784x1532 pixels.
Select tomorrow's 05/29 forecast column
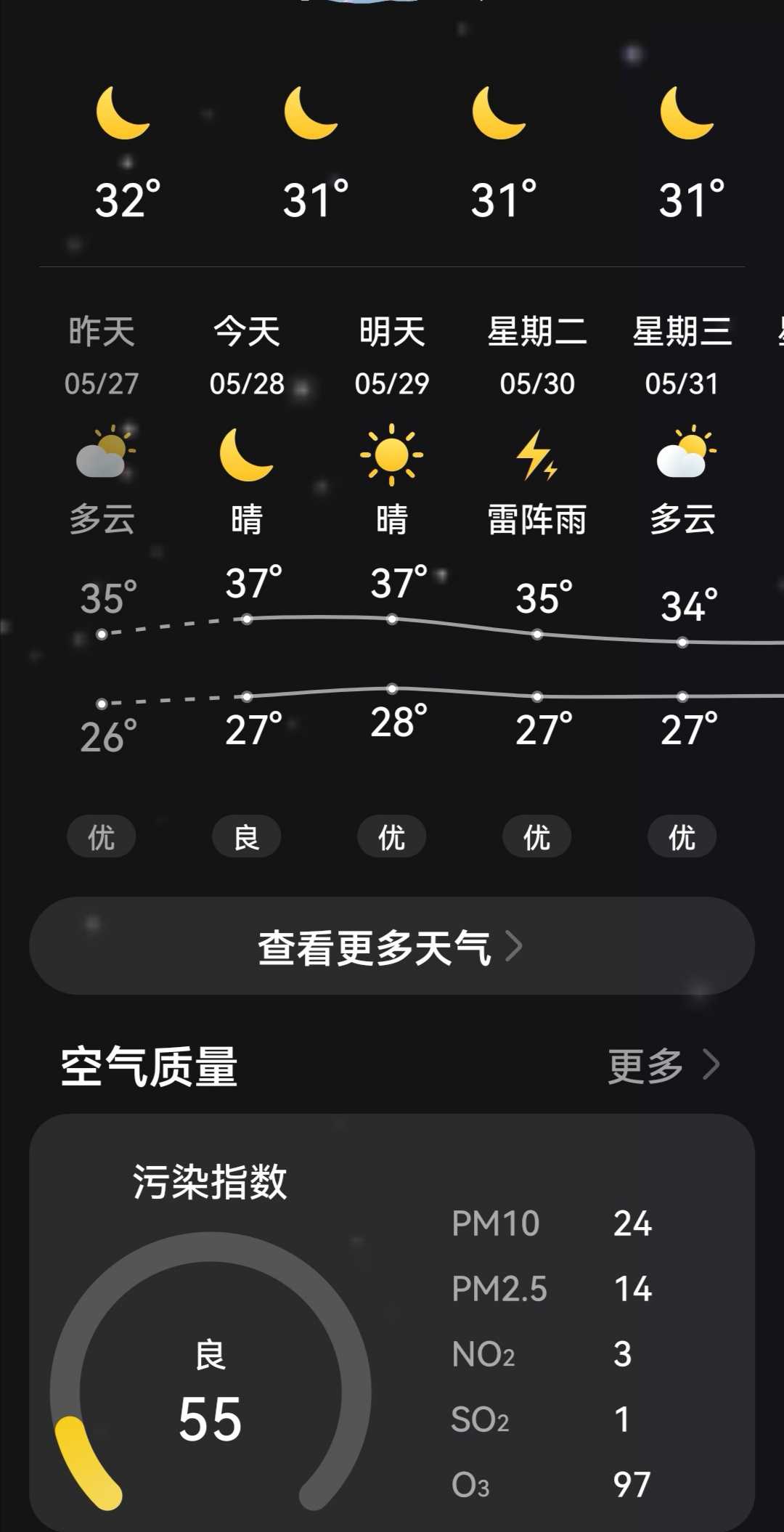(392, 584)
